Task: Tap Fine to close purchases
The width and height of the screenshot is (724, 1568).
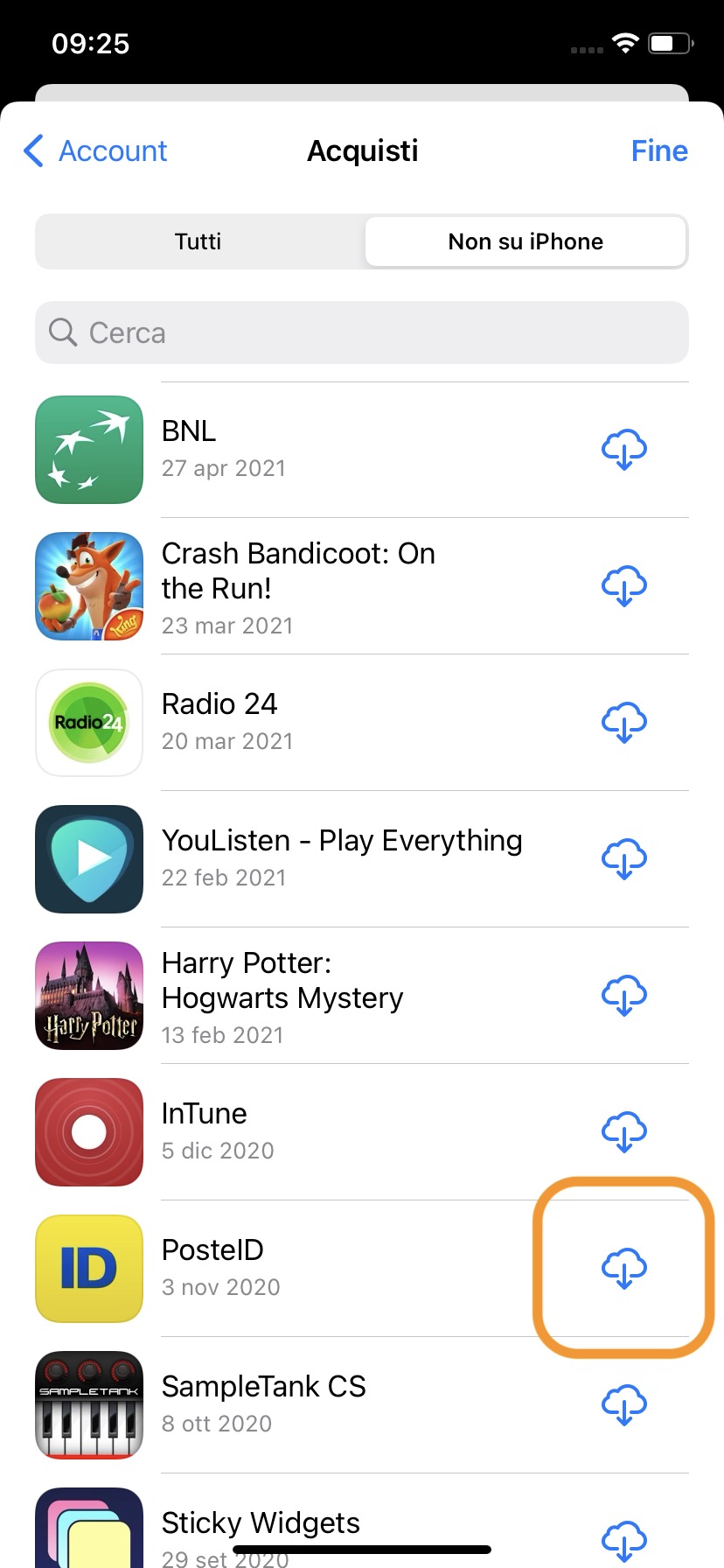Action: click(659, 151)
